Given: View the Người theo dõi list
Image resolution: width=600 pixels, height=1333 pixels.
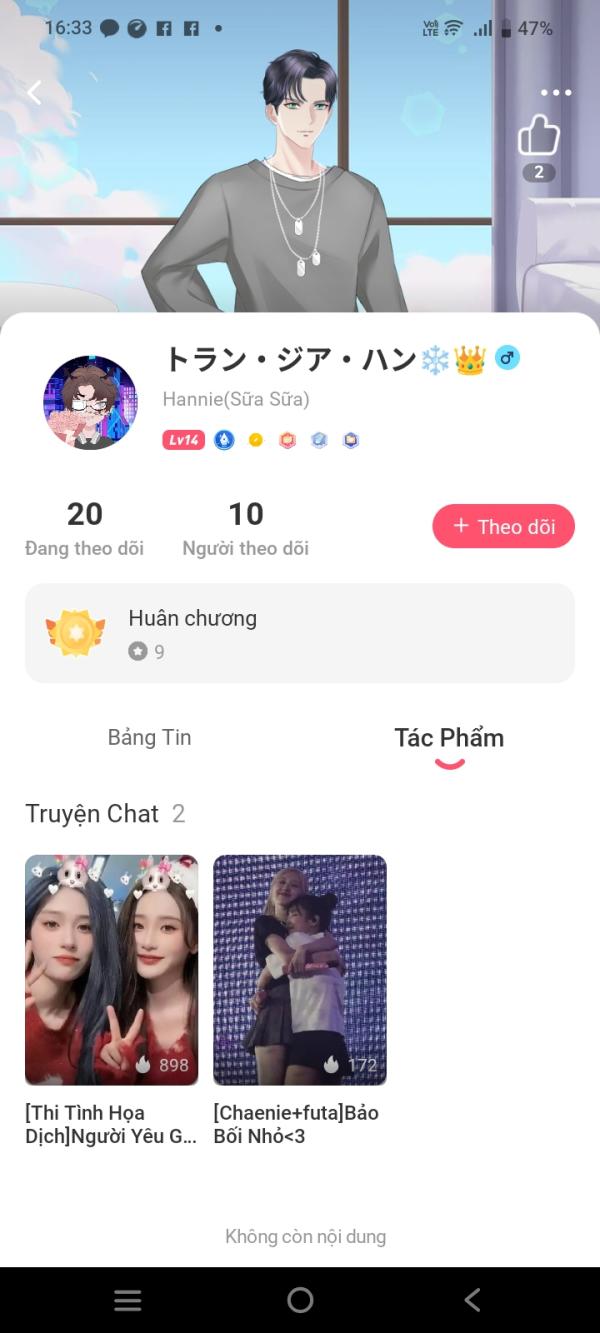Looking at the screenshot, I should pos(245,529).
